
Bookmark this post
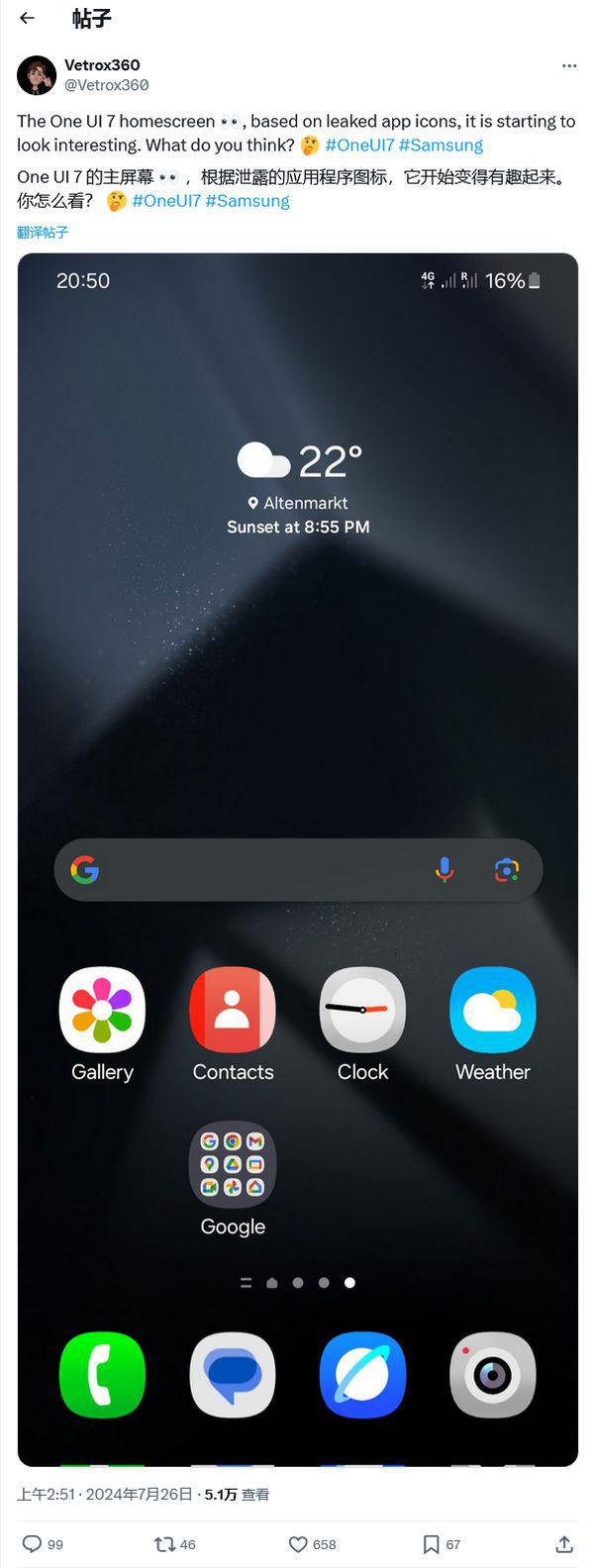click(431, 1543)
